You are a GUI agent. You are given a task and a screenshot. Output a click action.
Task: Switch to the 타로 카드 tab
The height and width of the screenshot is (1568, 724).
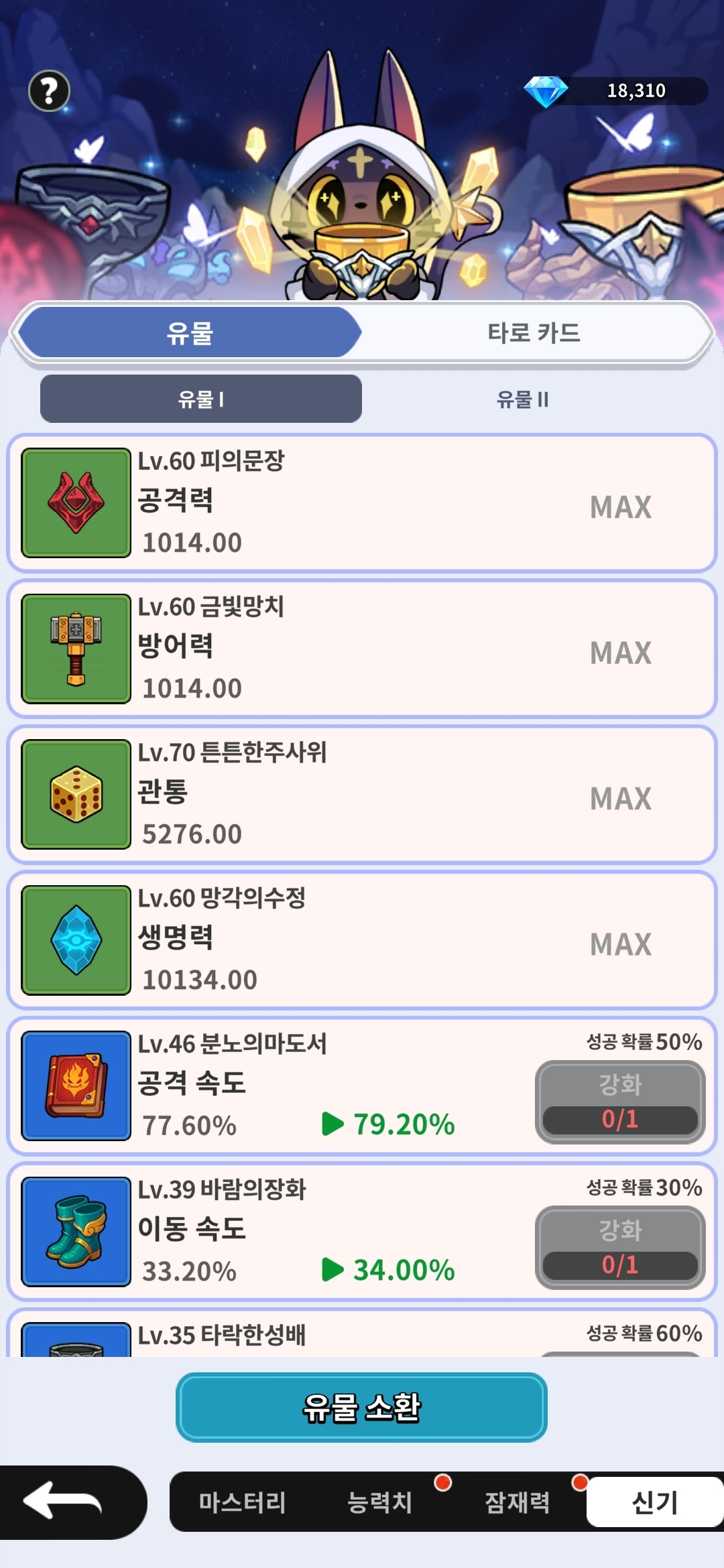point(534,332)
